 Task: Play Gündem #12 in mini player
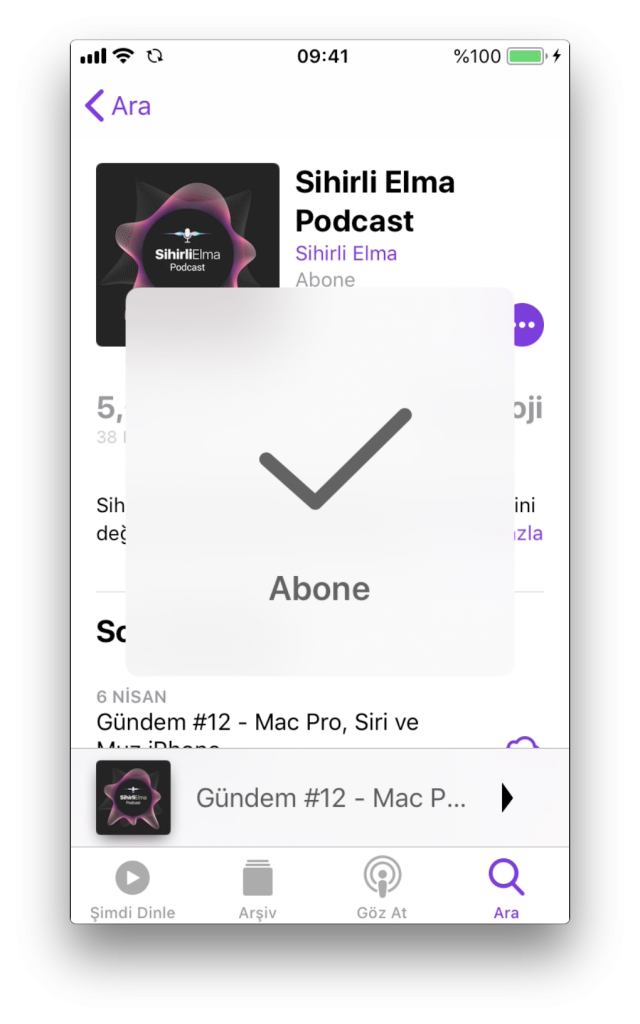(506, 797)
